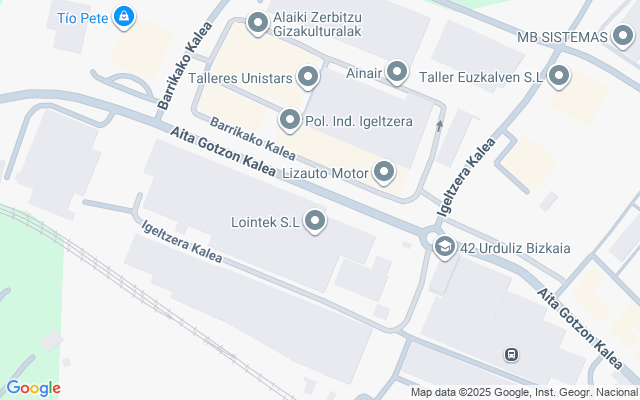Tap the bus stop icon on the map

[x=511, y=354]
